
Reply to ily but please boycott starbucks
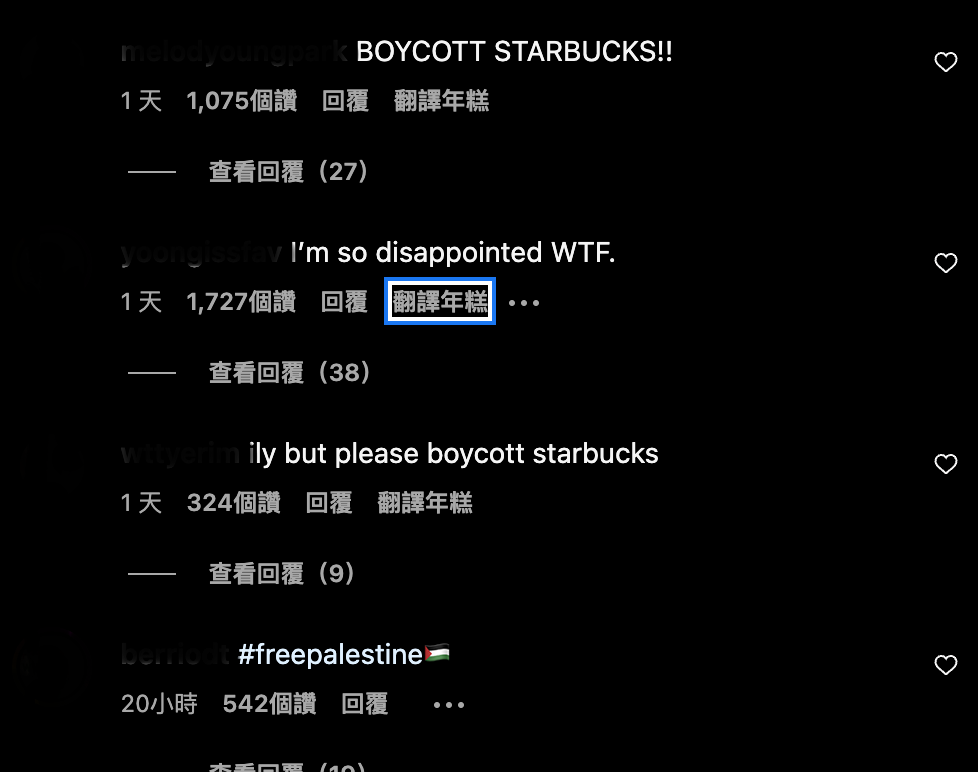329,503
